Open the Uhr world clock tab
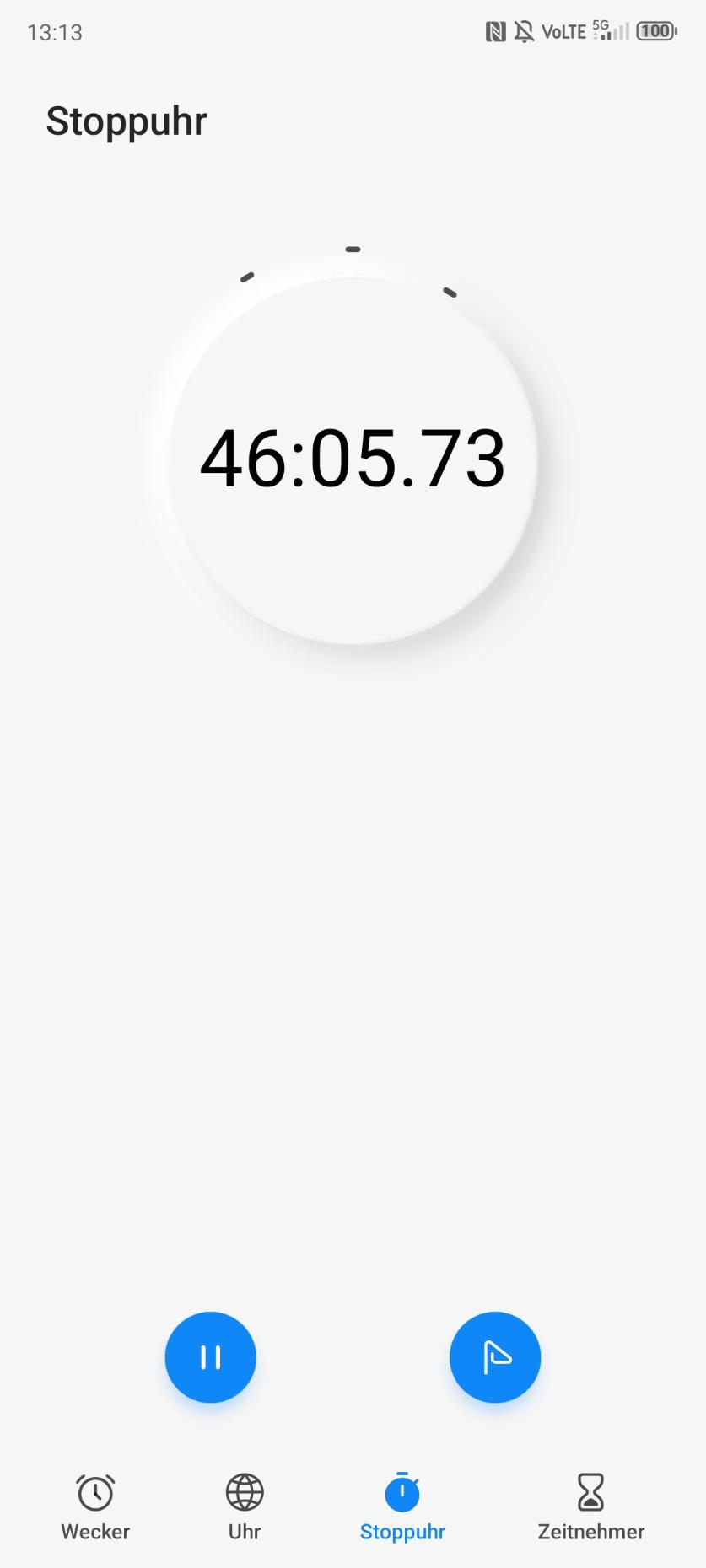 pos(245,1508)
